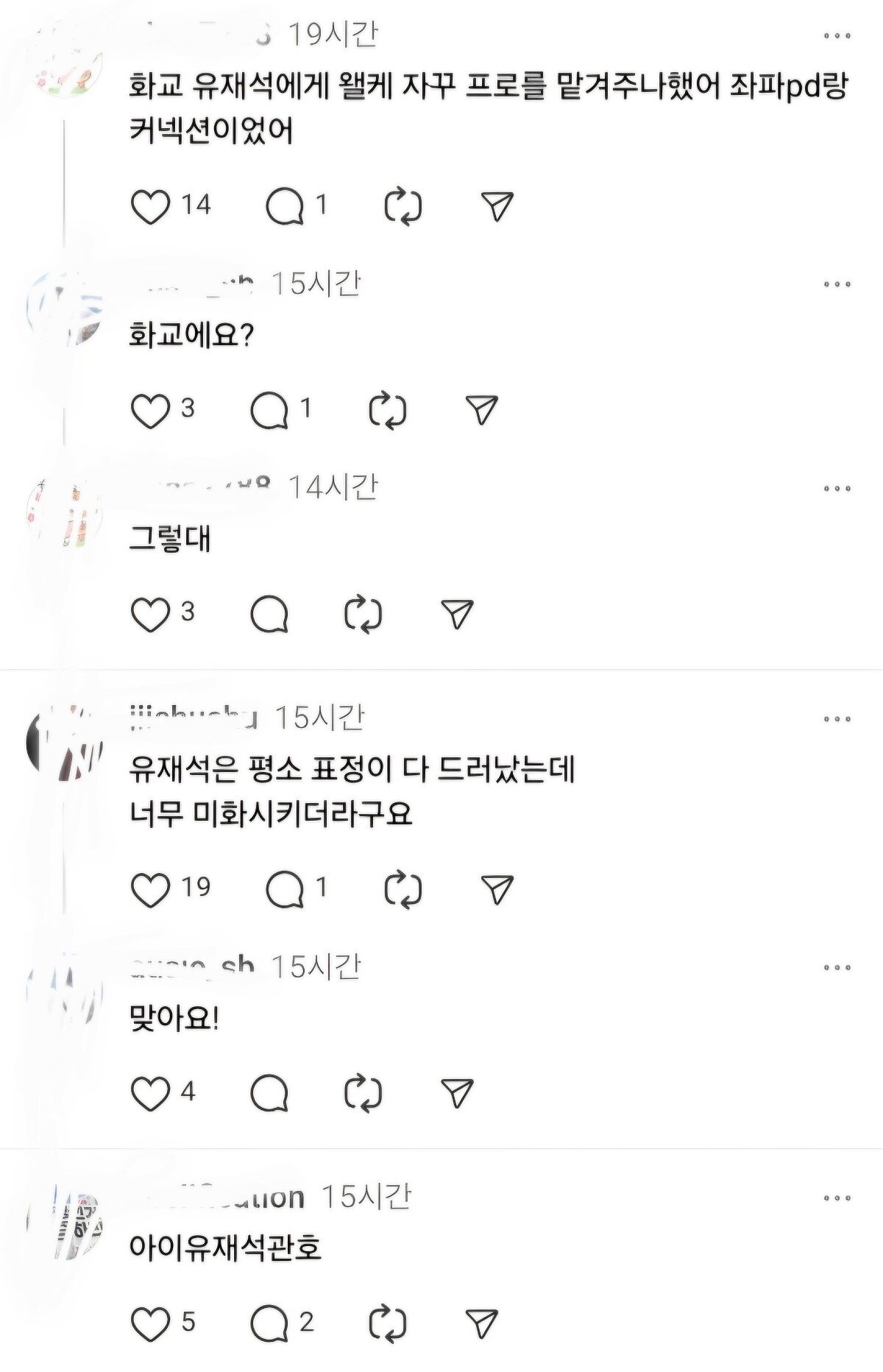Share the 유재석은 평소 표정이 comment

click(x=497, y=890)
